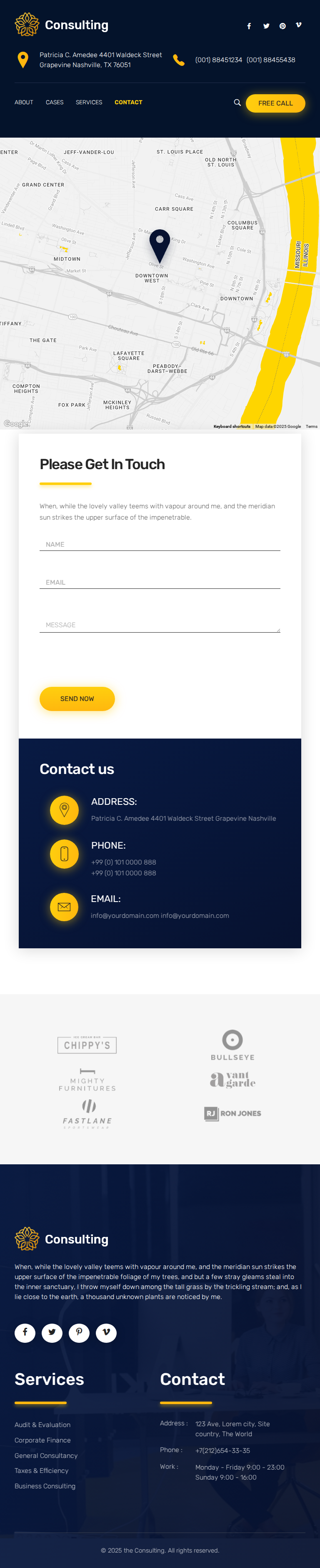Open the Business Consulting link
The height and width of the screenshot is (1568, 320).
(x=45, y=1486)
